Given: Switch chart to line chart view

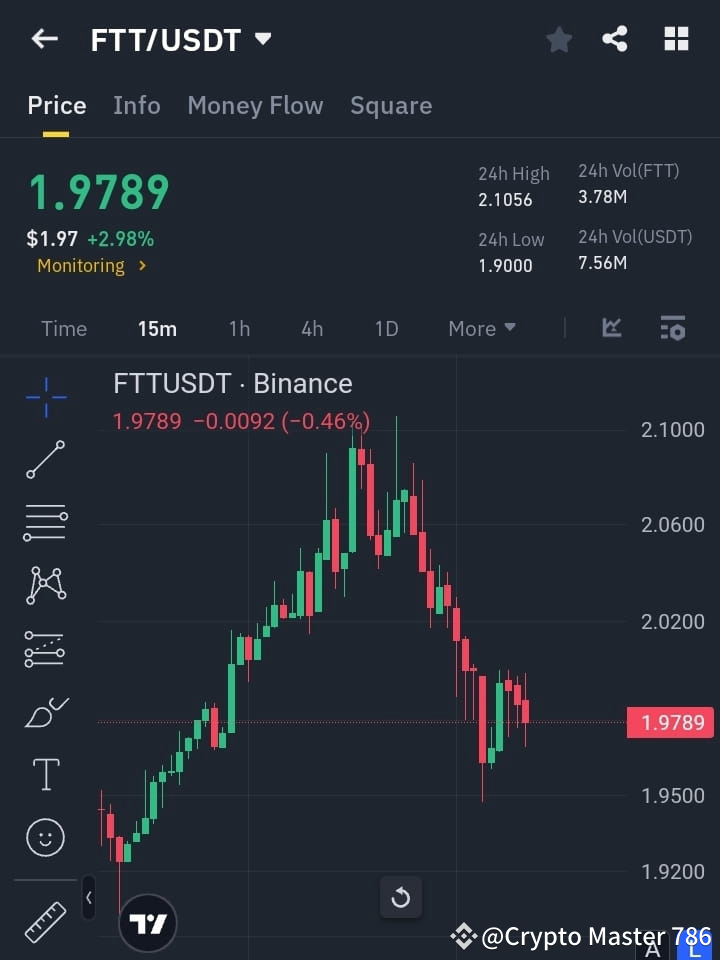Looking at the screenshot, I should click(611, 328).
